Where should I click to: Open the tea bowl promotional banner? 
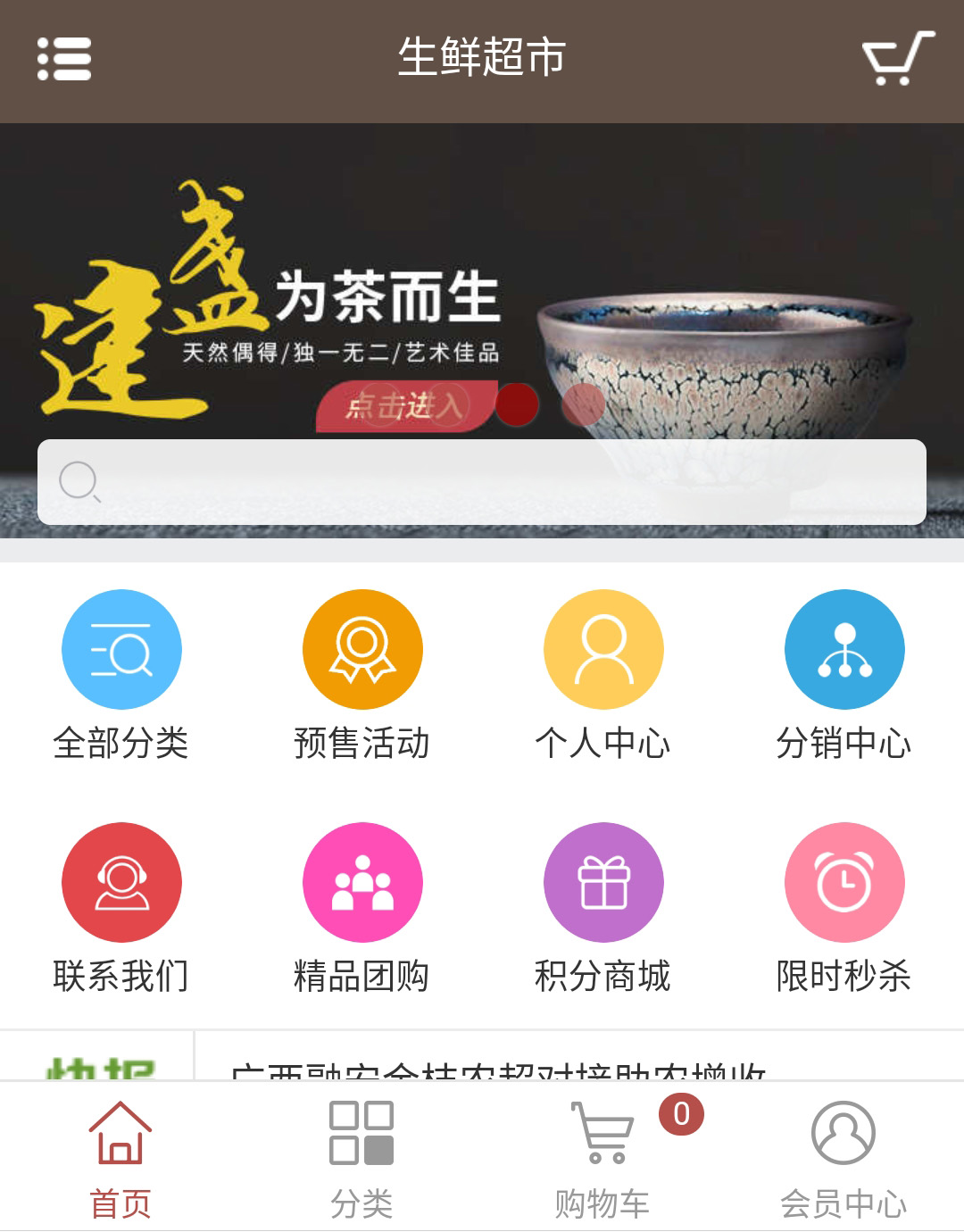pyautogui.click(x=482, y=295)
